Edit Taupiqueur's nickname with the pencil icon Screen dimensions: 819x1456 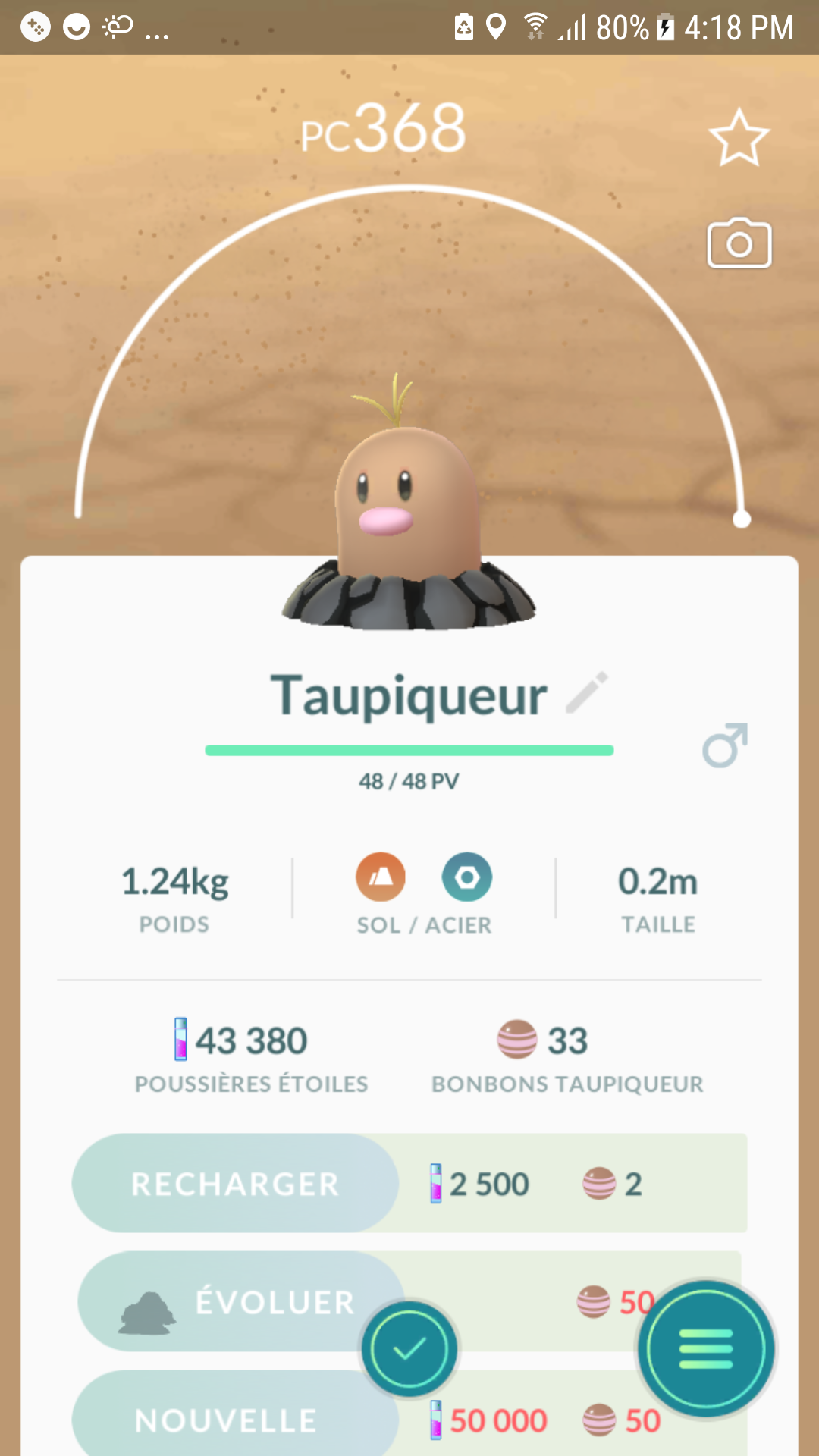coord(587,692)
